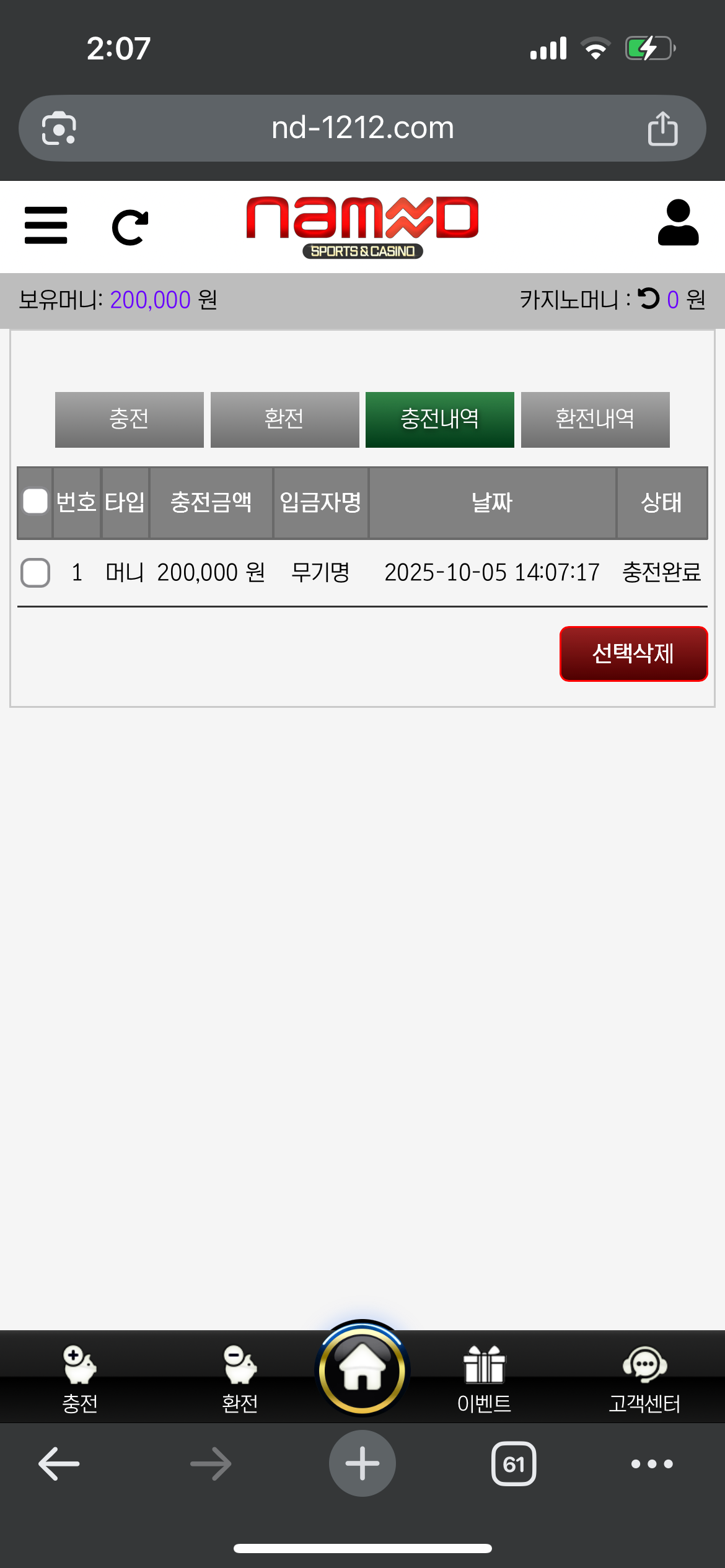
Task: Tap the page refresh icon
Action: tap(130, 227)
